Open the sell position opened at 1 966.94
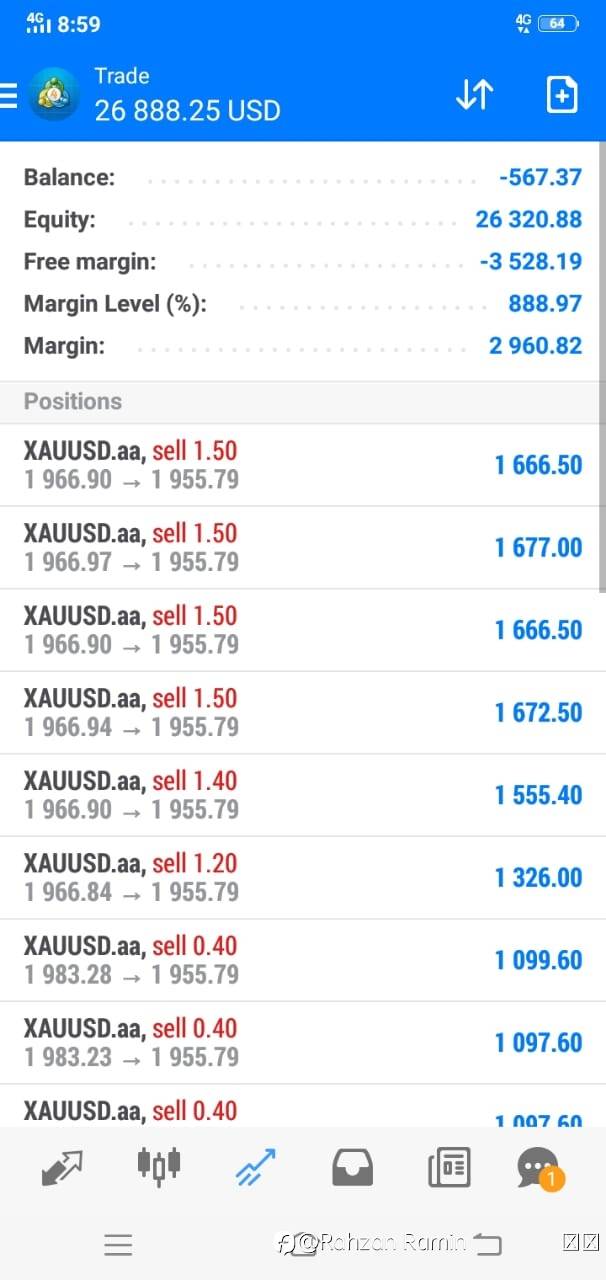606x1280 pixels. 303,712
